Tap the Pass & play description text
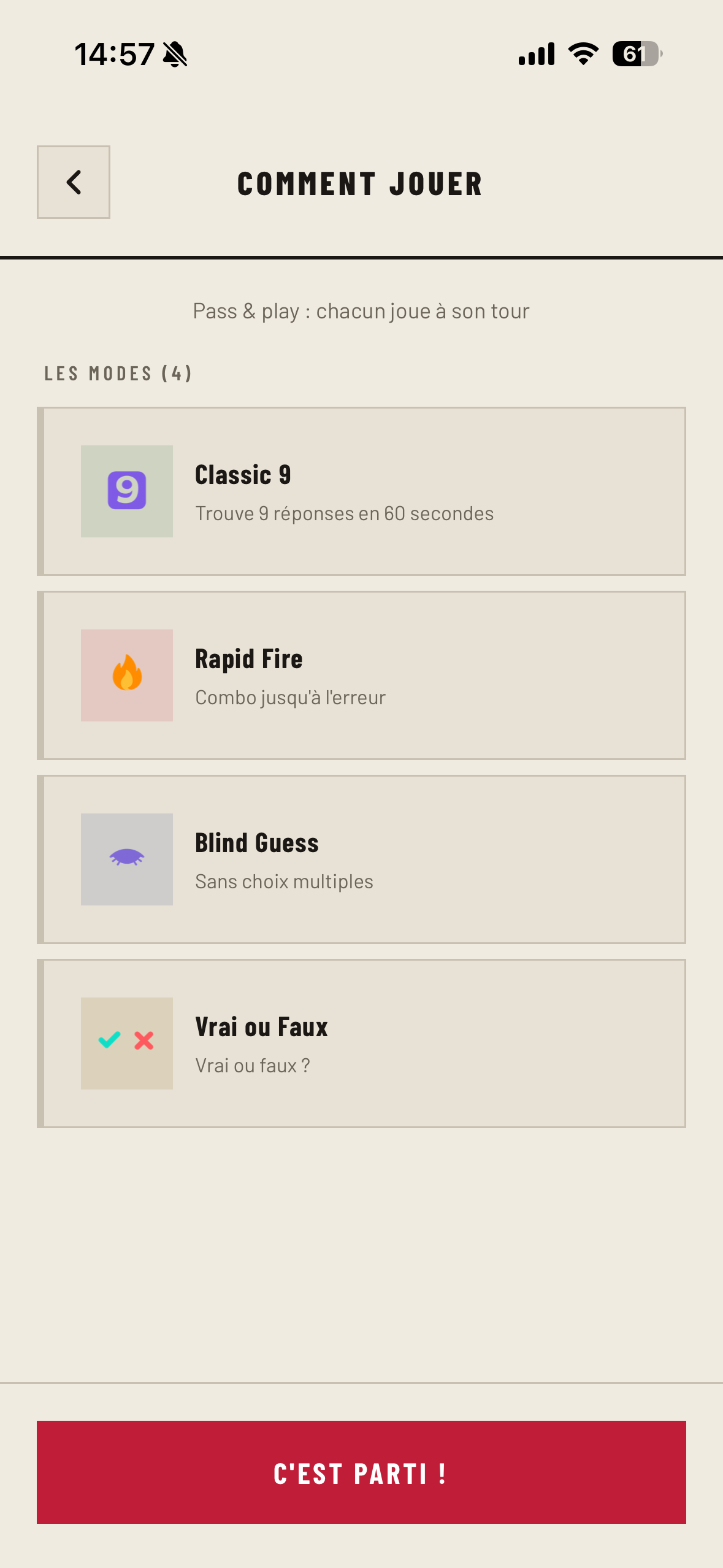The width and height of the screenshot is (723, 1568). pyautogui.click(x=361, y=310)
